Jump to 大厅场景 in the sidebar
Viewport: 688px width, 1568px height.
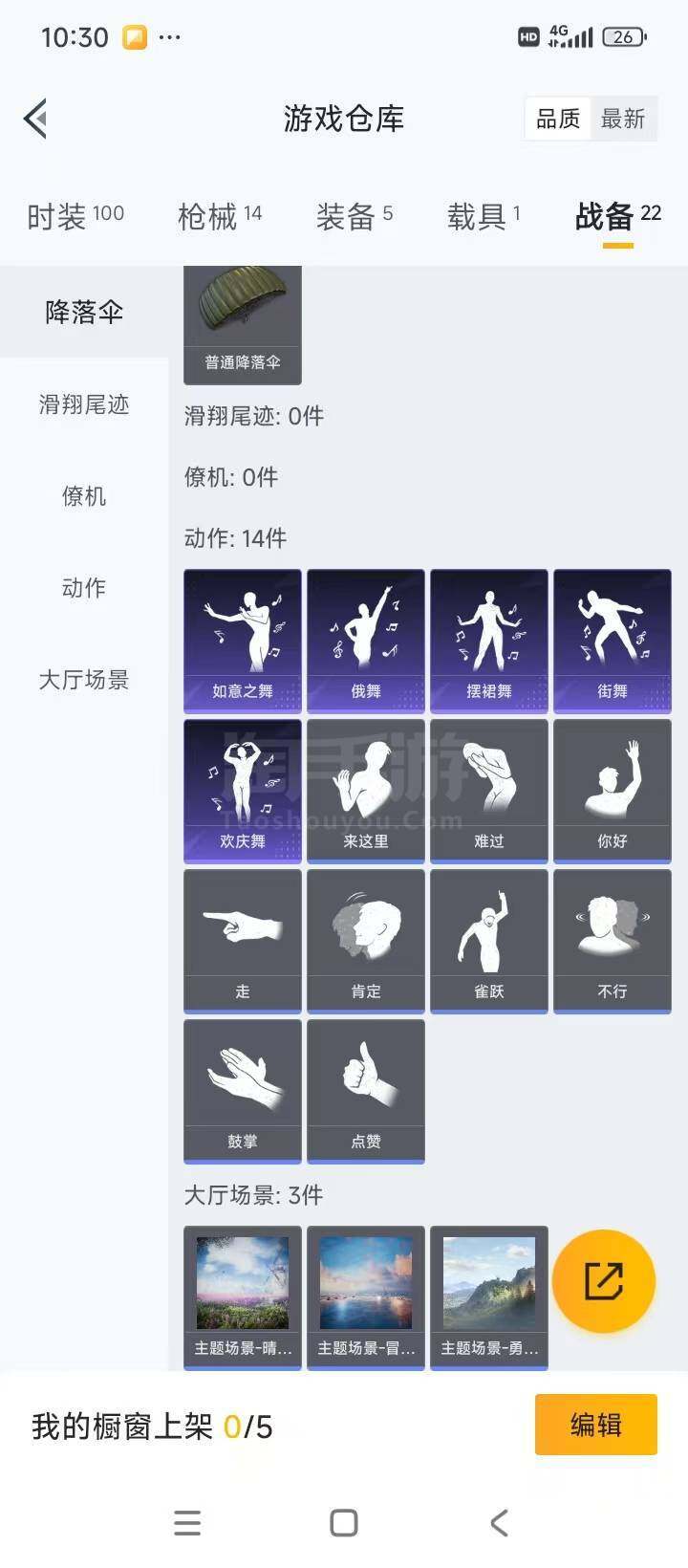(84, 680)
